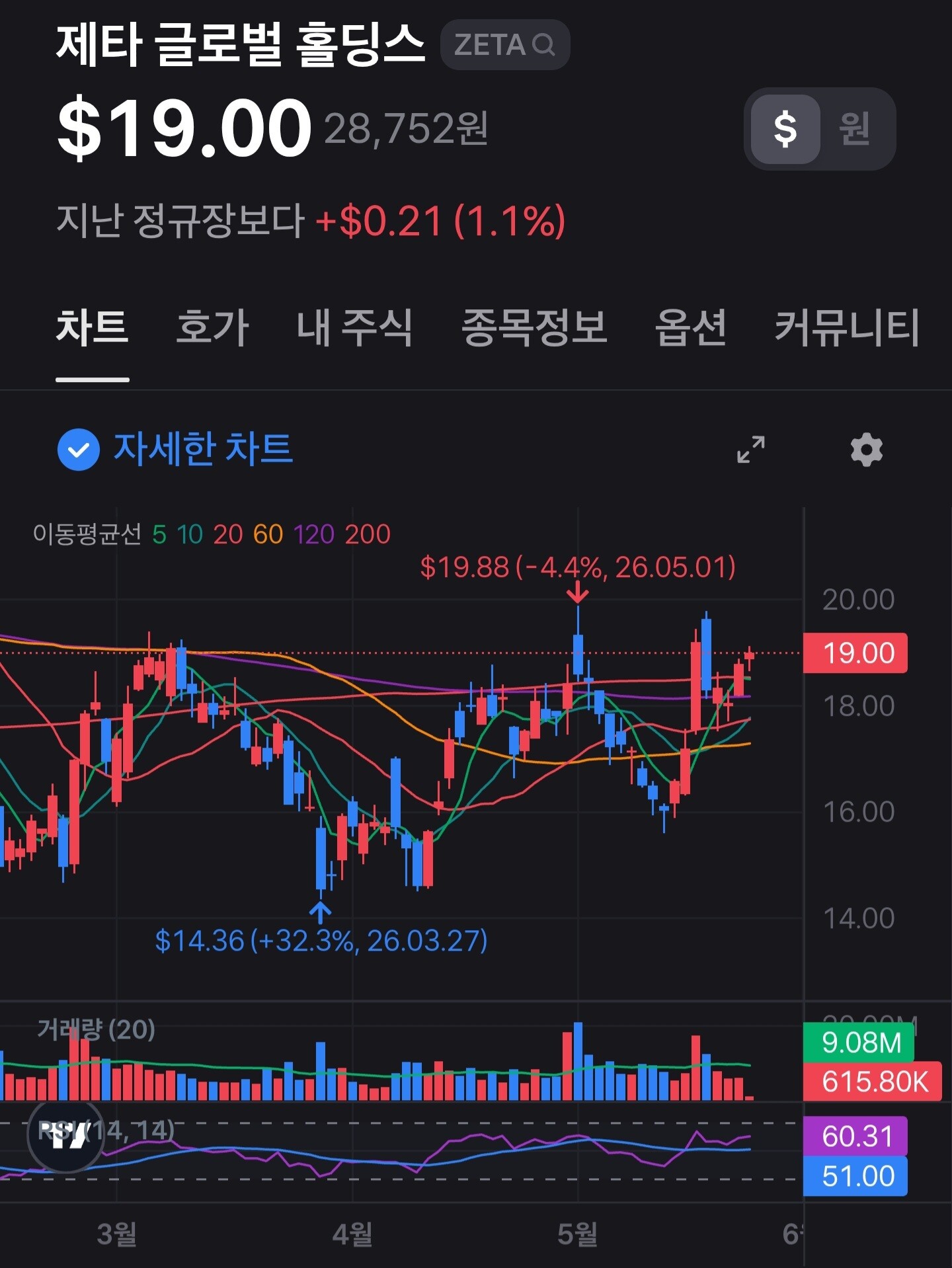Viewport: 952px width, 1268px height.
Task: Go to the 옵션 tab
Action: tap(690, 327)
